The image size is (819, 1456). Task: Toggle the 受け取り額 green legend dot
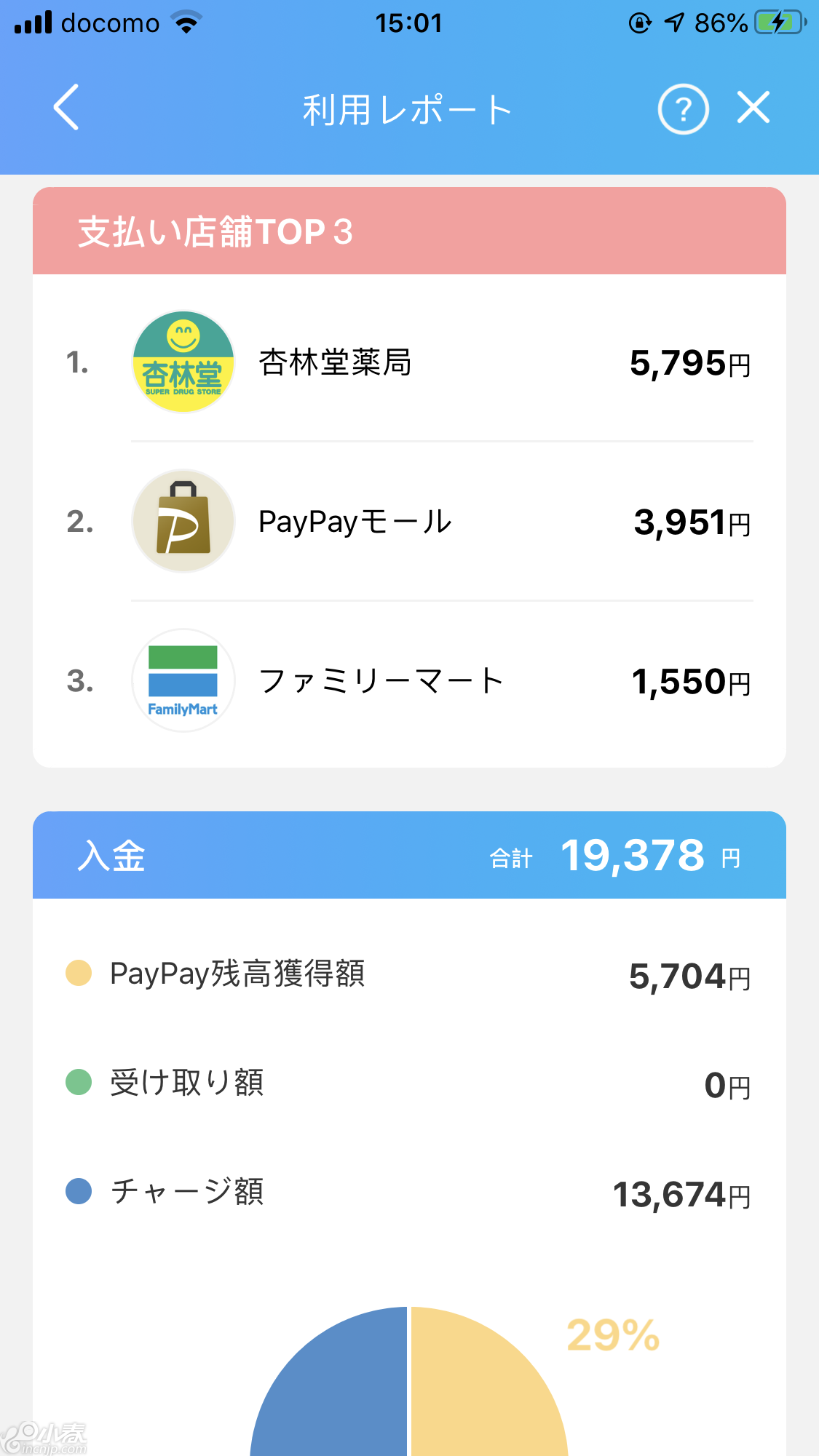click(x=76, y=1082)
